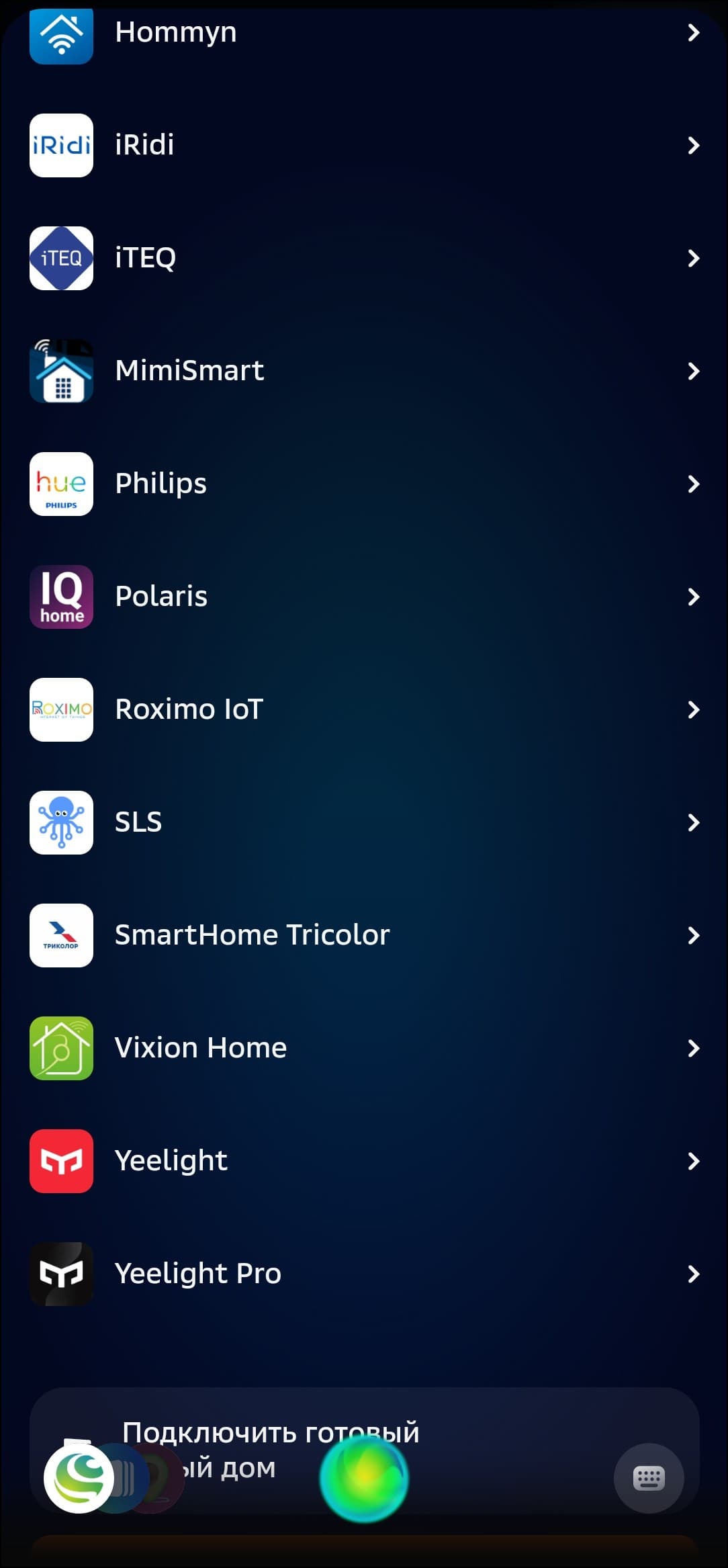Select iRidi from the list

tap(363, 145)
